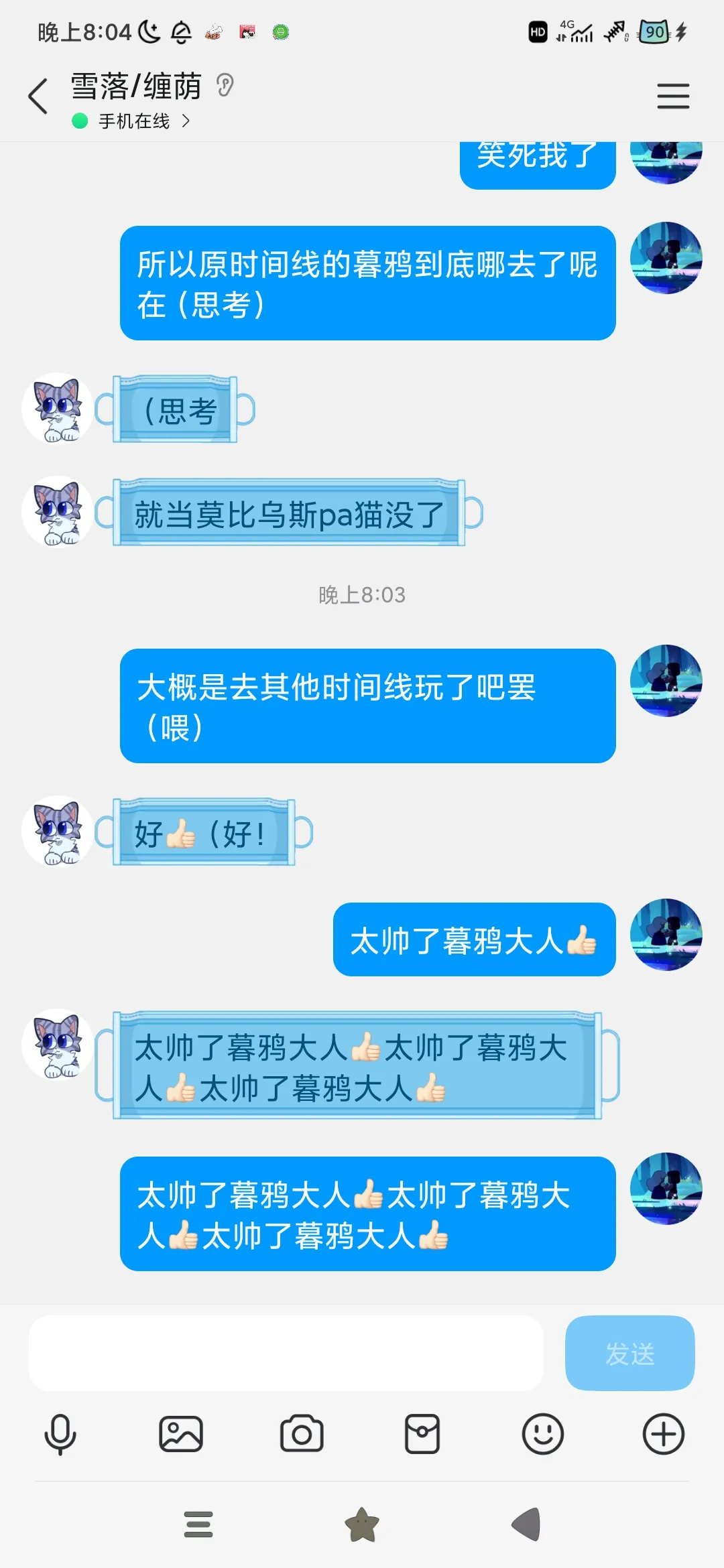Open the image gallery picker
Viewport: 724px width, 1568px height.
[181, 1435]
